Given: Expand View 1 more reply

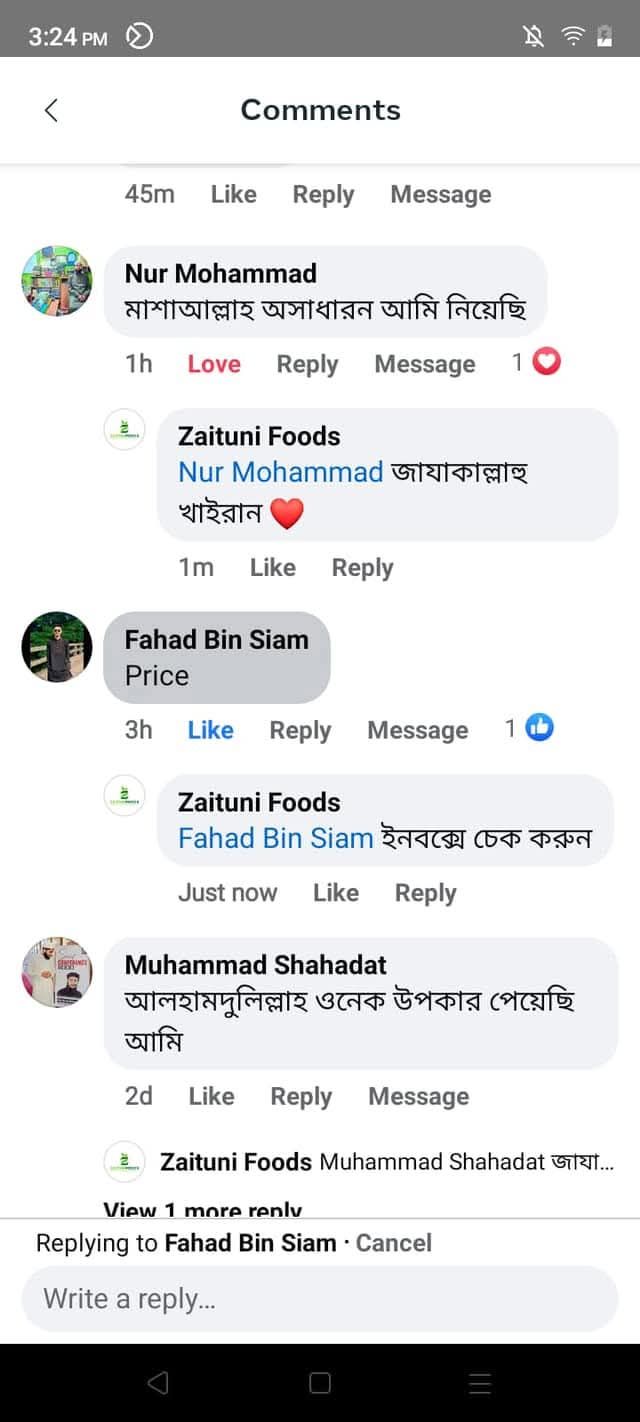Looking at the screenshot, I should click(203, 1209).
